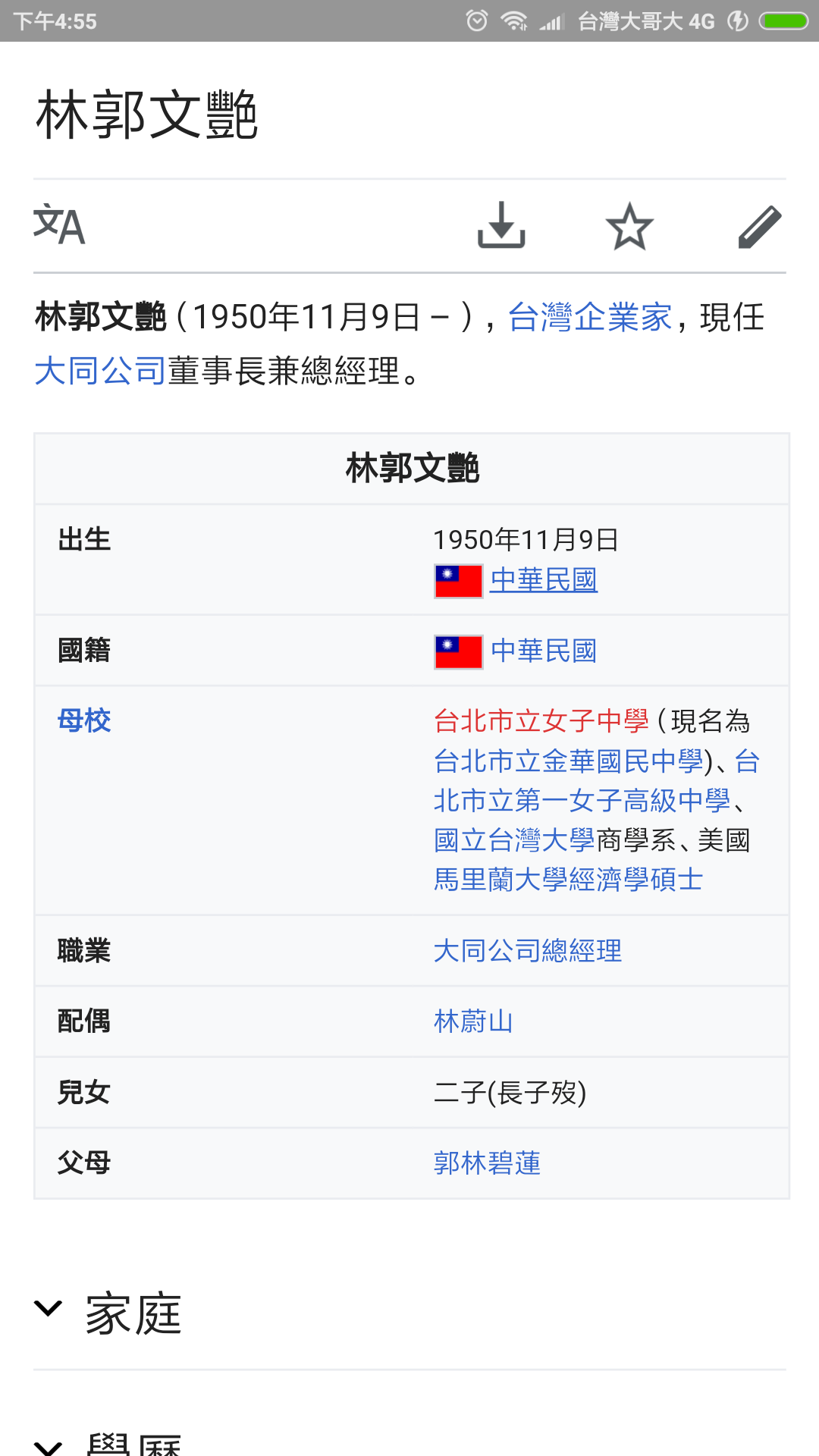Expand the 母校 infobox row link

coord(84,721)
